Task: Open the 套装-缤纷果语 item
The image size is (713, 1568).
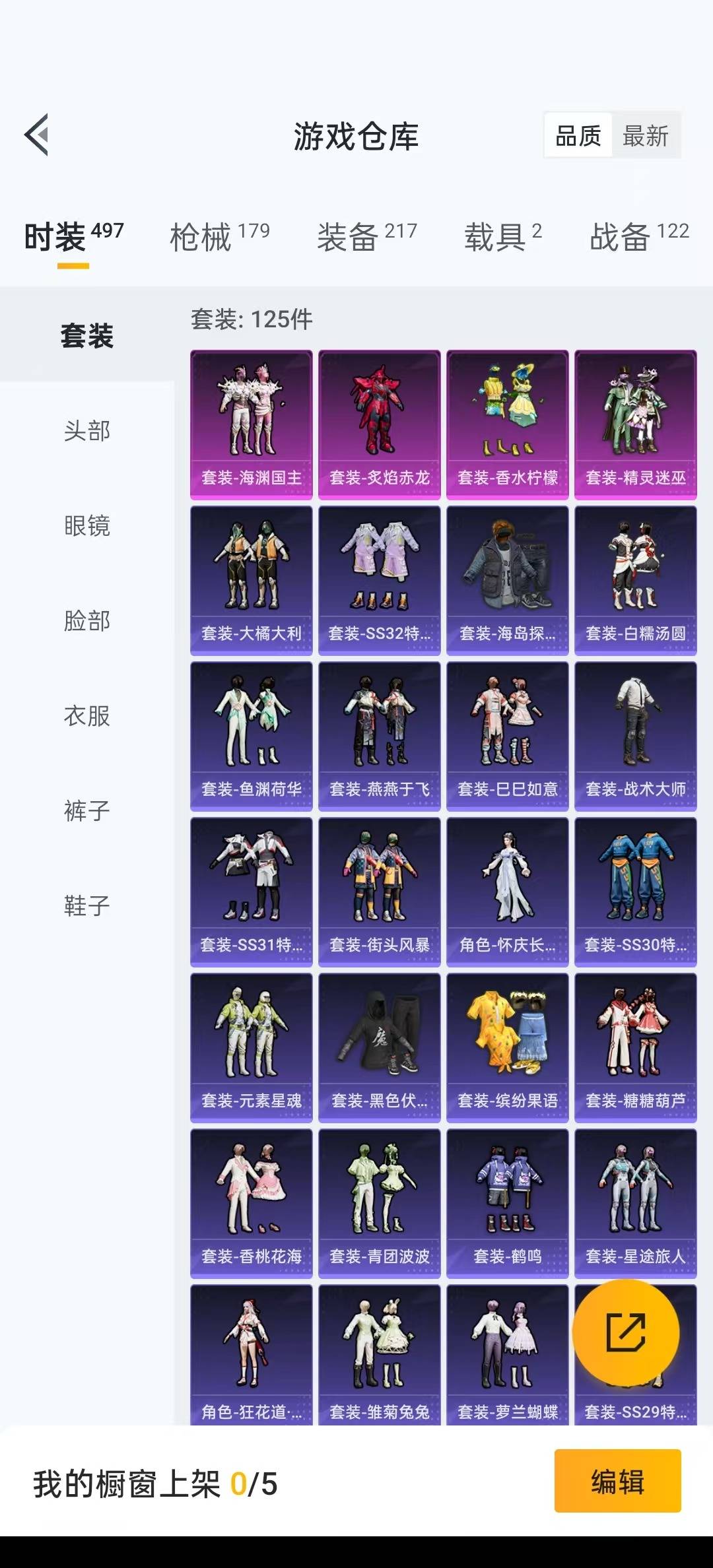Action: 508,1048
